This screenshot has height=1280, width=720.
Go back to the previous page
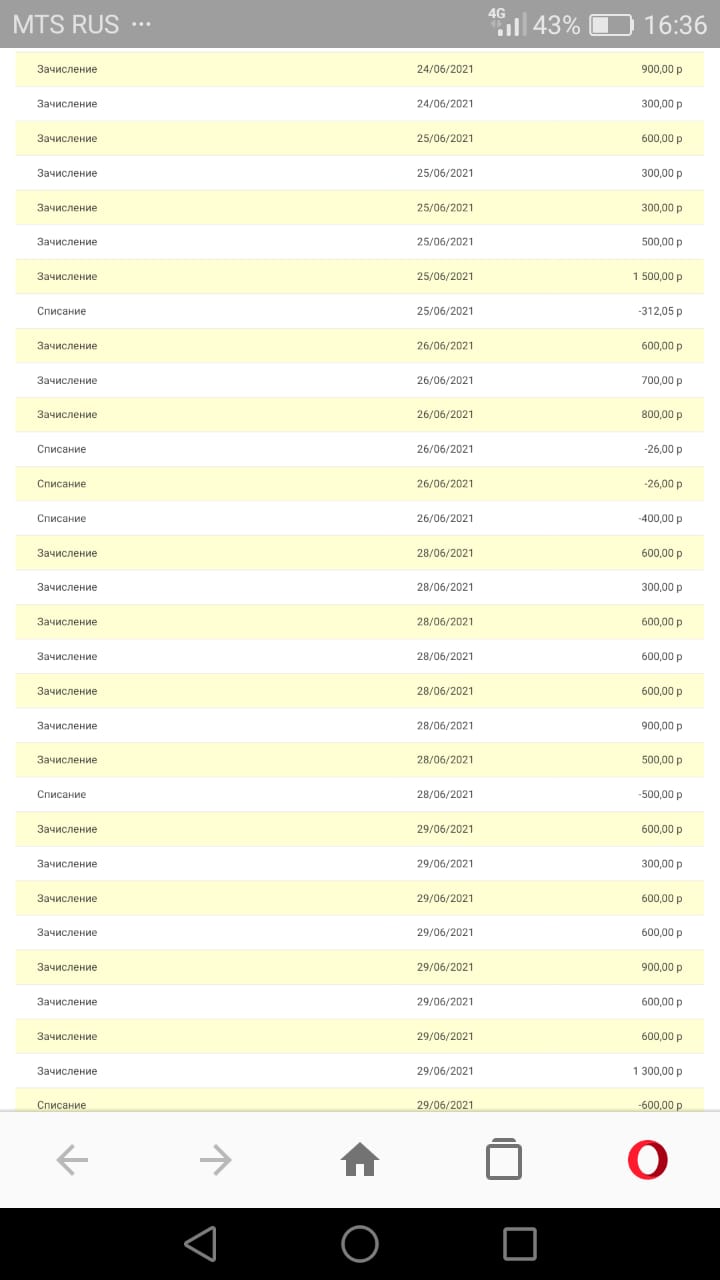click(72, 1160)
